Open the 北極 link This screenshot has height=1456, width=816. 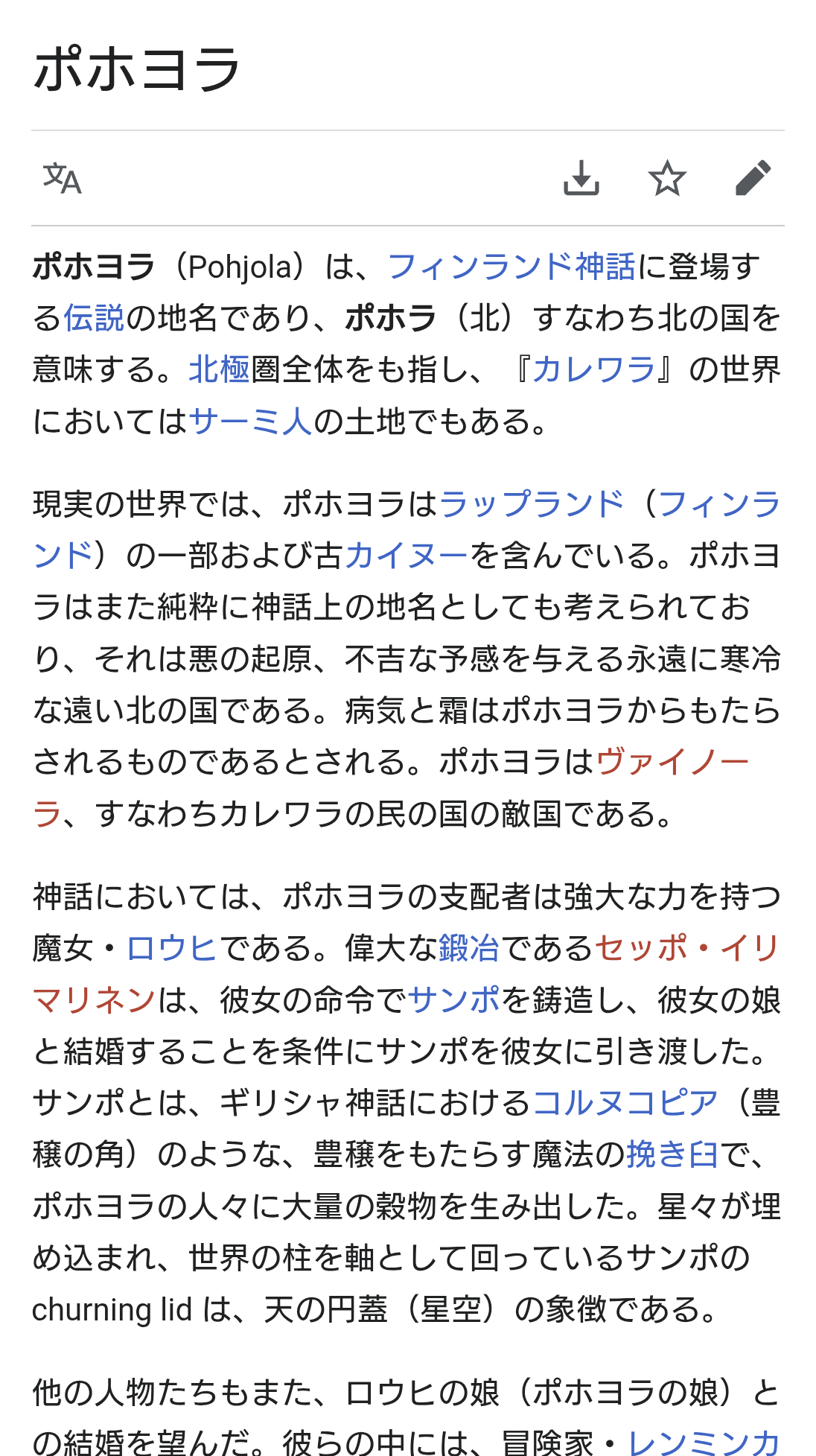tap(219, 369)
